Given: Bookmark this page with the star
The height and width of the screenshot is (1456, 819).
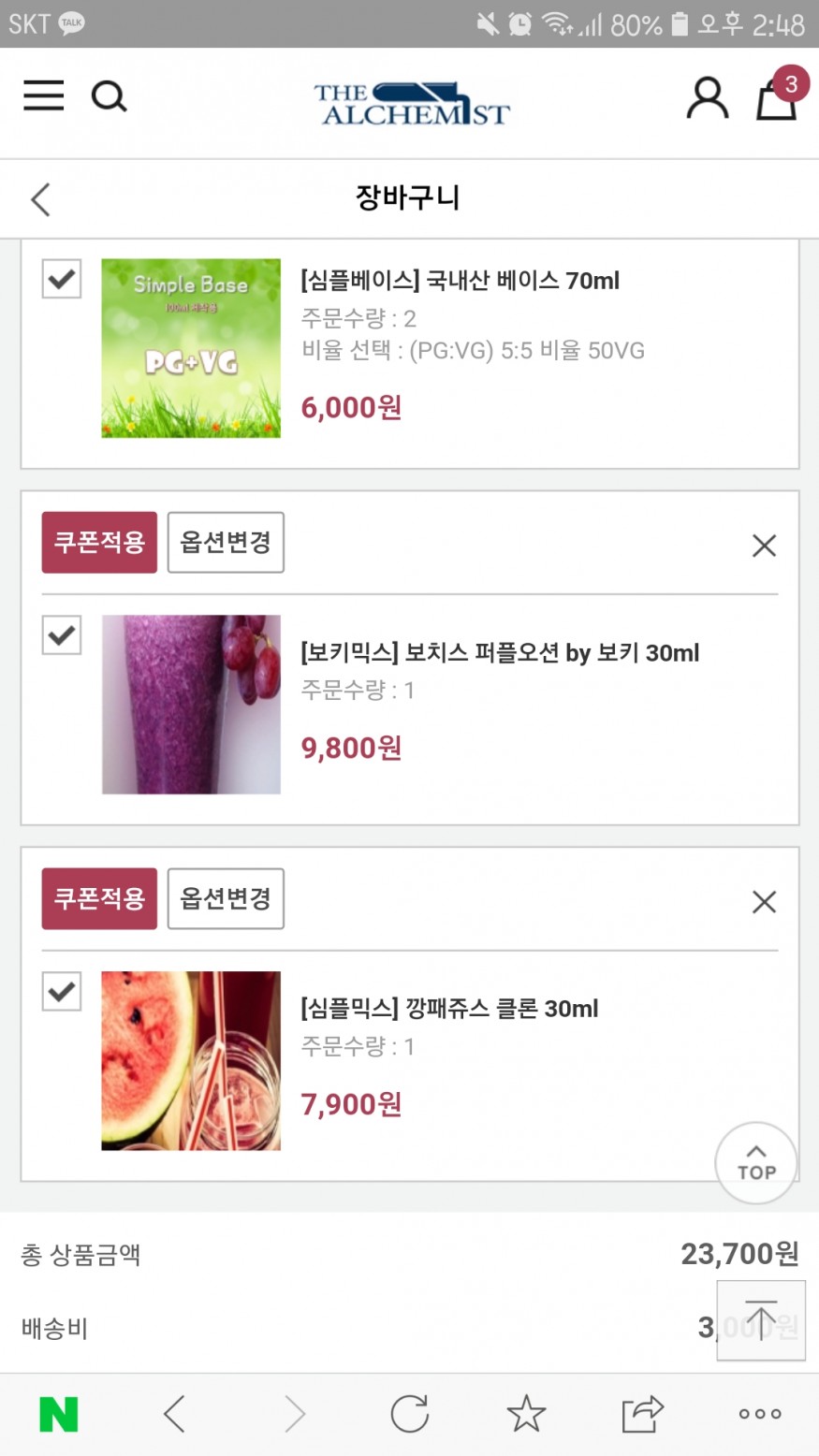Looking at the screenshot, I should click(526, 1414).
